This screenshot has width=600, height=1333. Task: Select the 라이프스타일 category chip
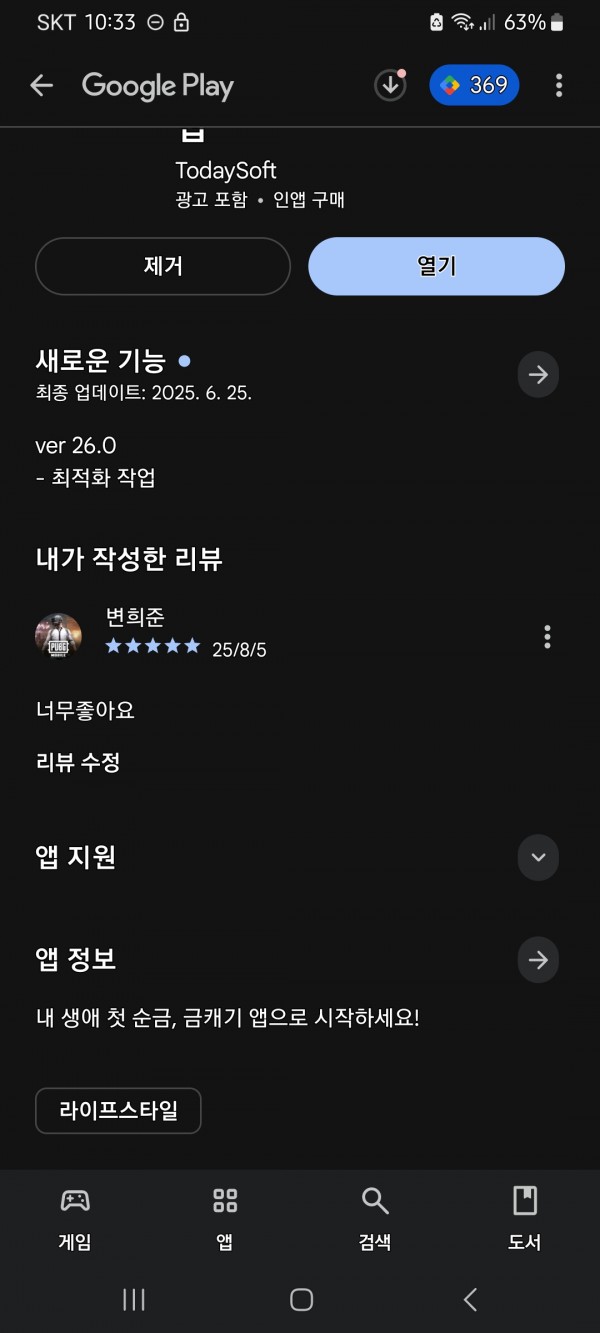pos(118,1111)
